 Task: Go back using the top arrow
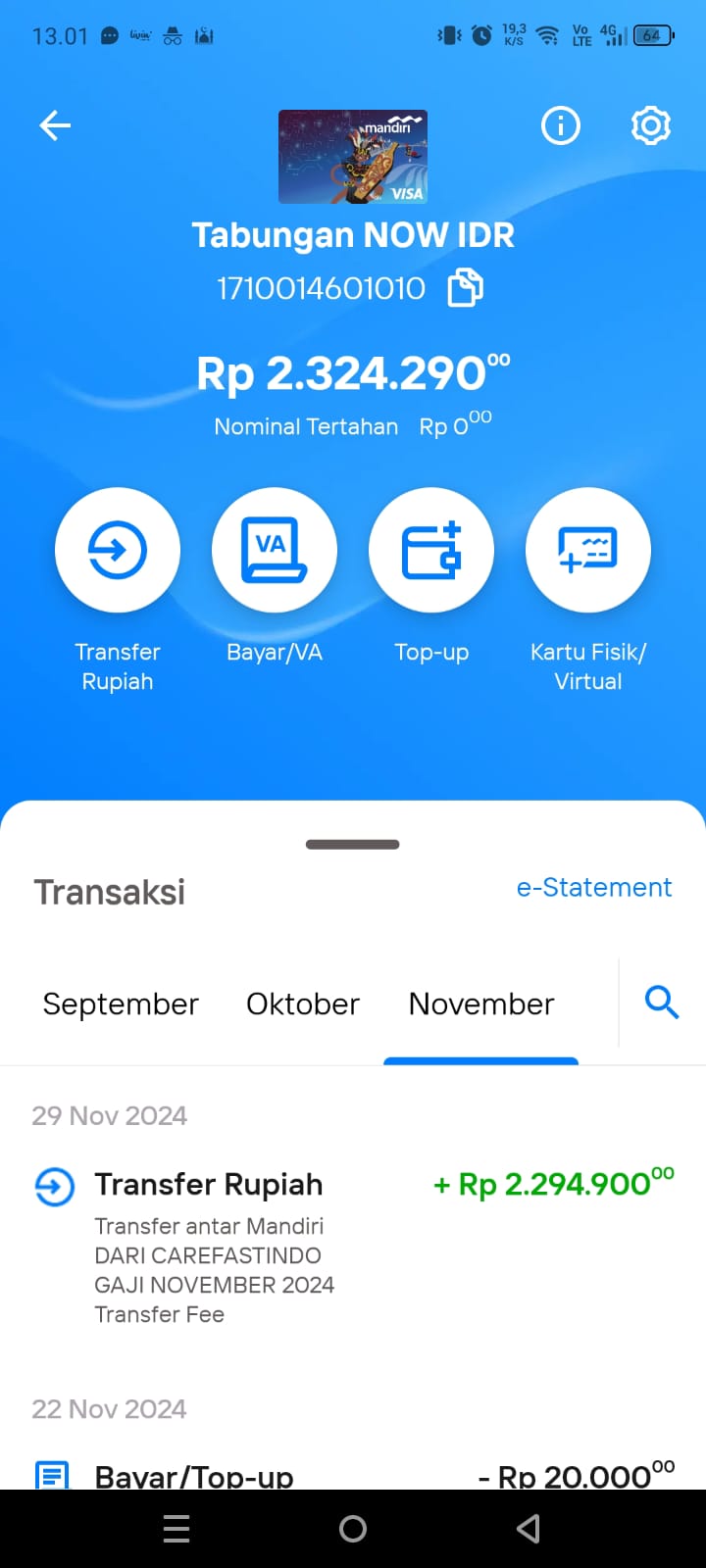(55, 125)
